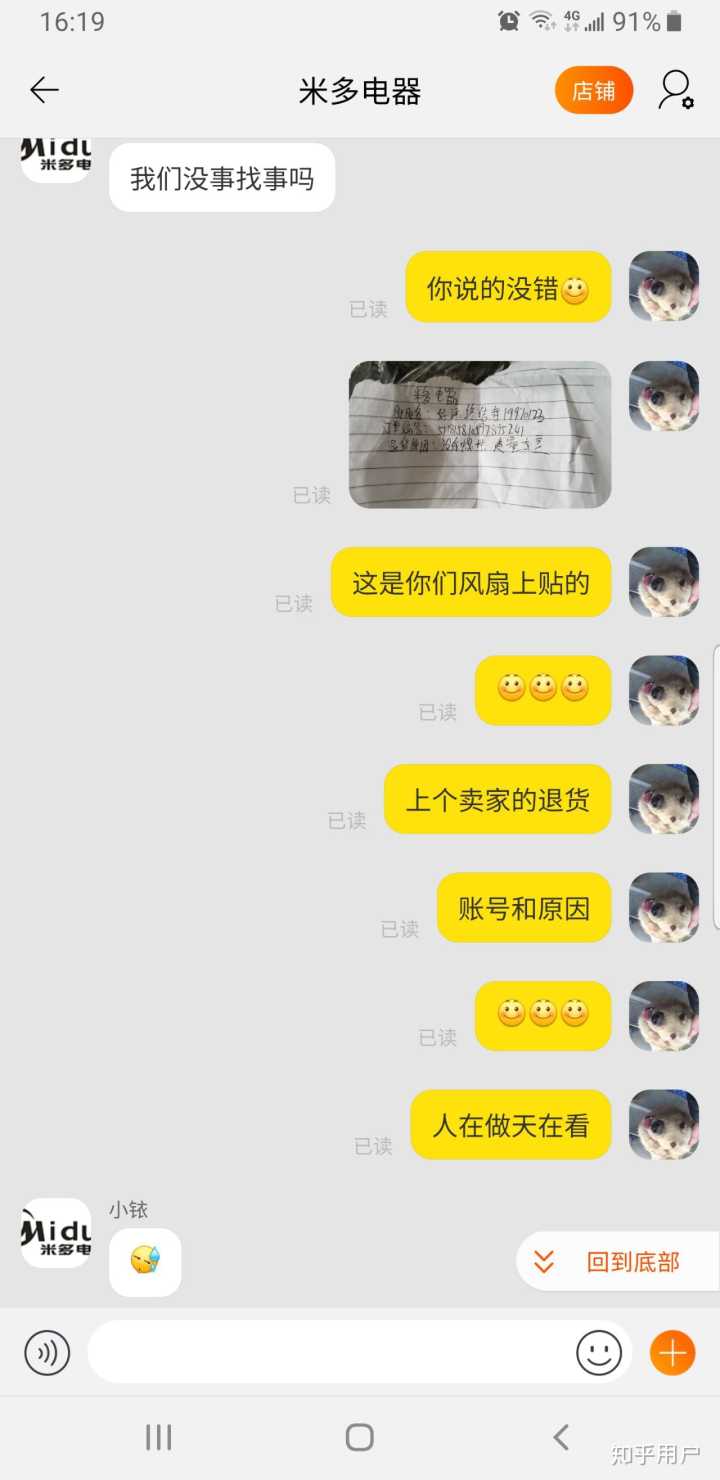Screen dimensions: 720x1480
Task: Open the contact settings icon
Action: (676, 91)
